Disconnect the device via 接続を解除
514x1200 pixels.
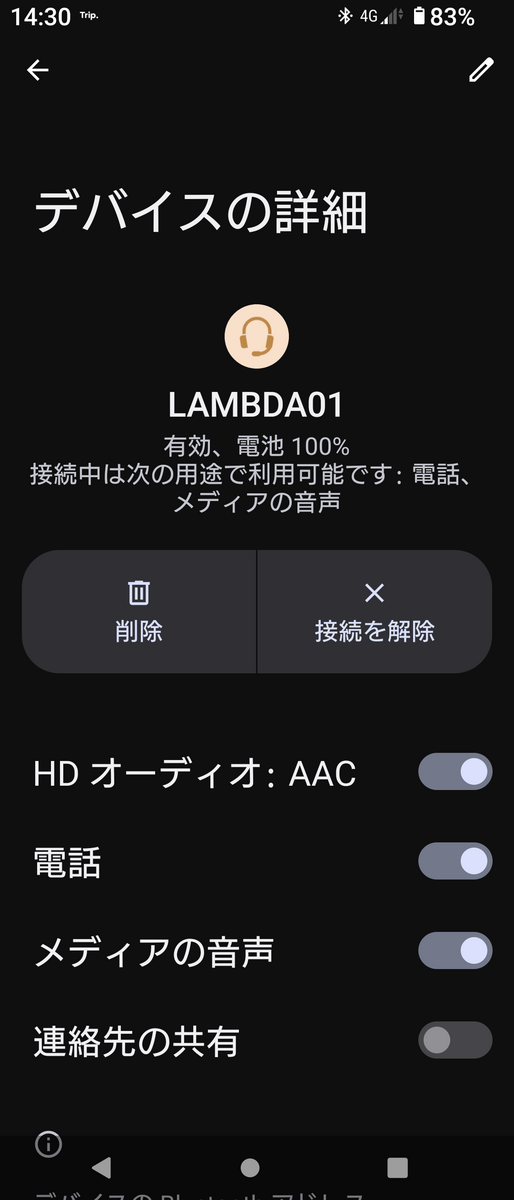pyautogui.click(x=375, y=611)
